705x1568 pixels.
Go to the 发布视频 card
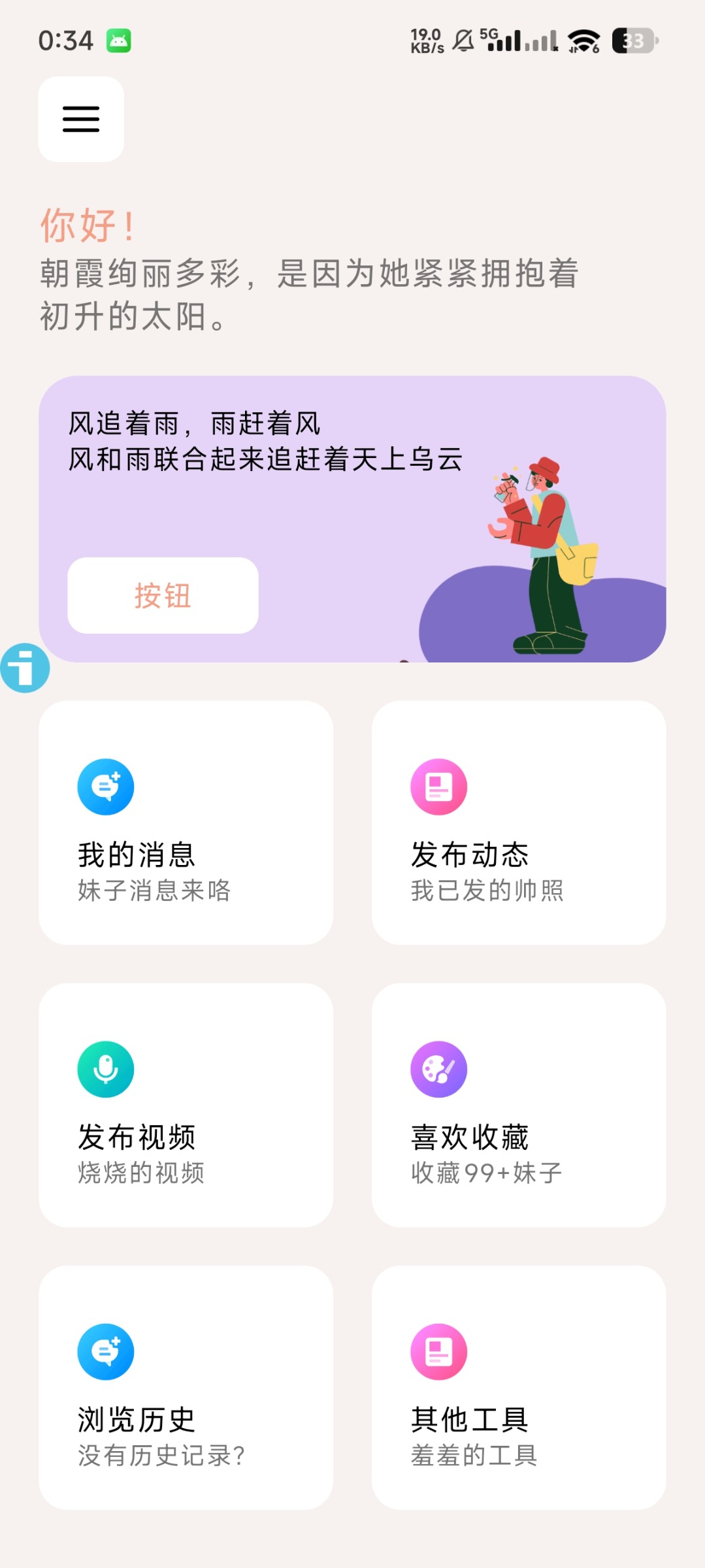coord(186,1105)
